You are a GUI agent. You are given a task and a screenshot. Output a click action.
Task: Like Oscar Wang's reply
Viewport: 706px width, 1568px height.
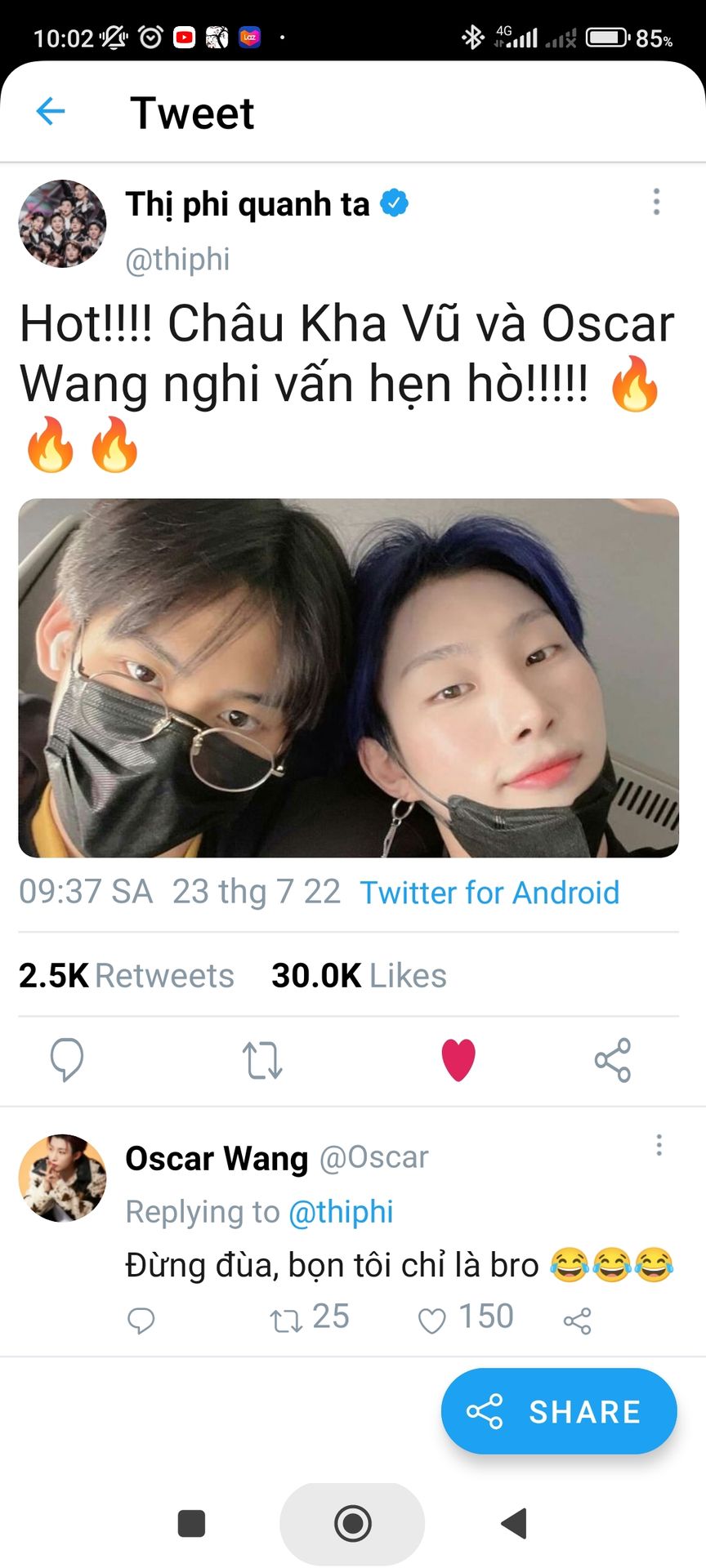[431, 1320]
